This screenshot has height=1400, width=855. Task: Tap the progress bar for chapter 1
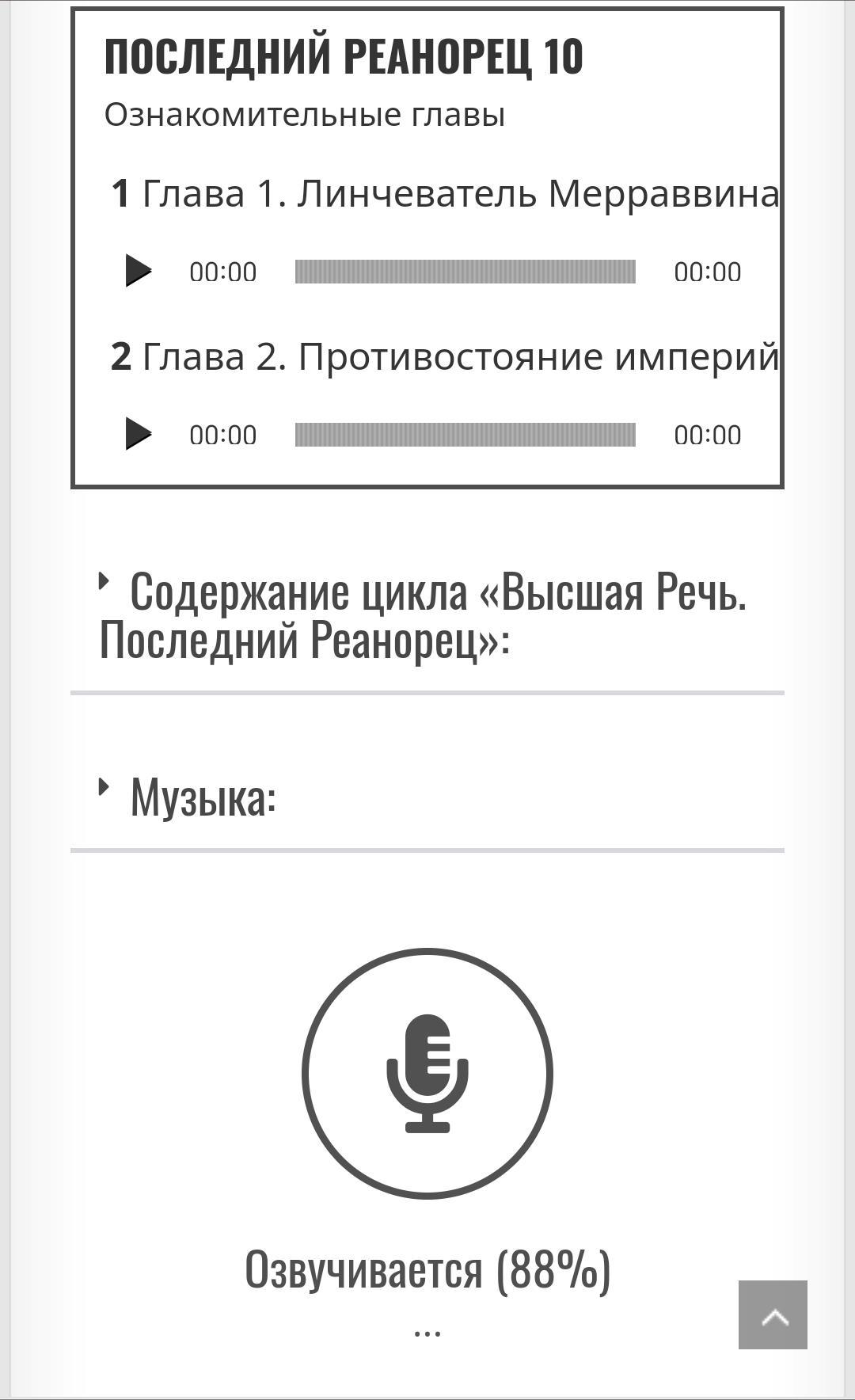(465, 272)
